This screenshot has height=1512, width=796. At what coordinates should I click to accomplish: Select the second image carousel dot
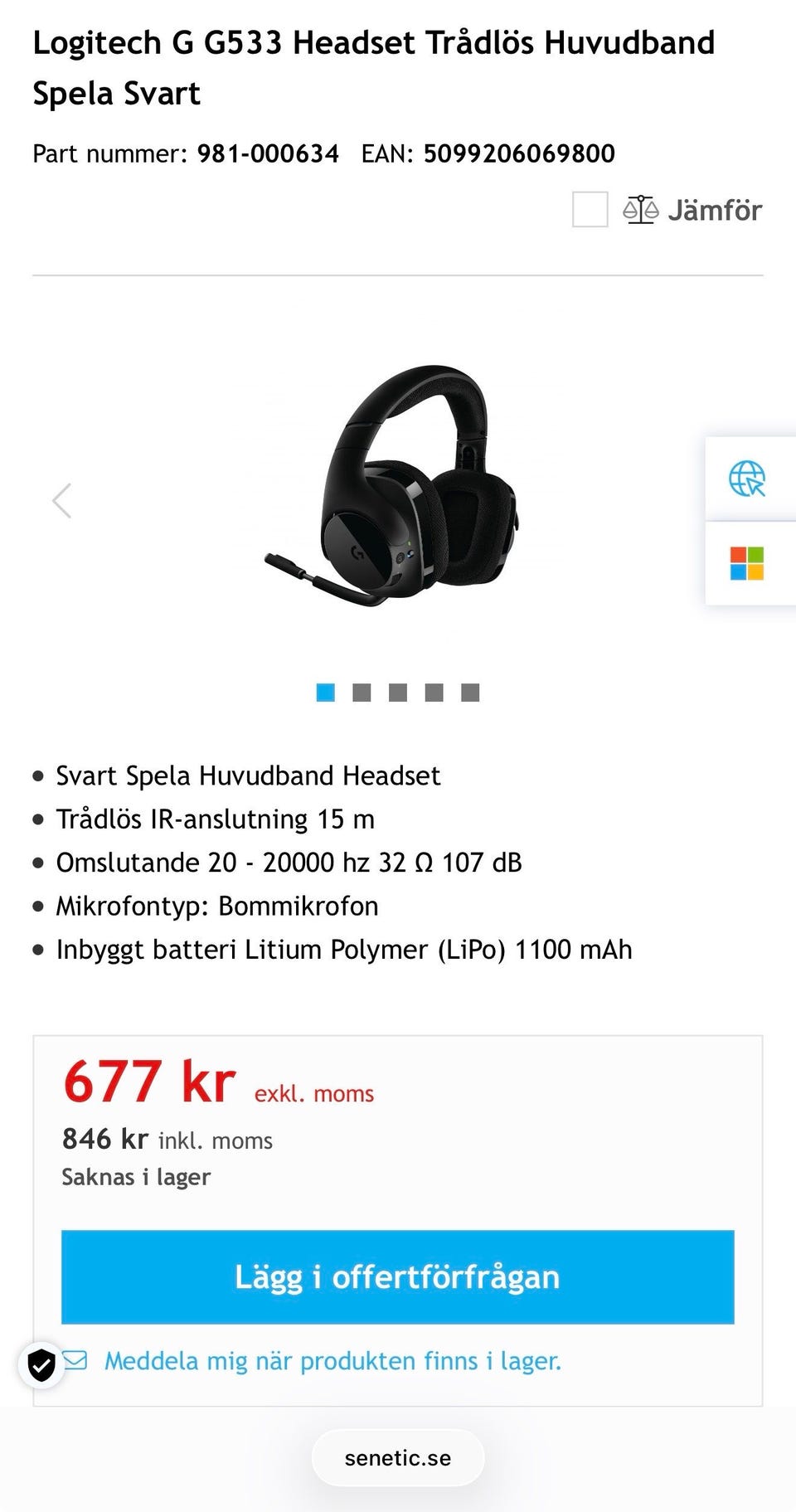tap(362, 693)
